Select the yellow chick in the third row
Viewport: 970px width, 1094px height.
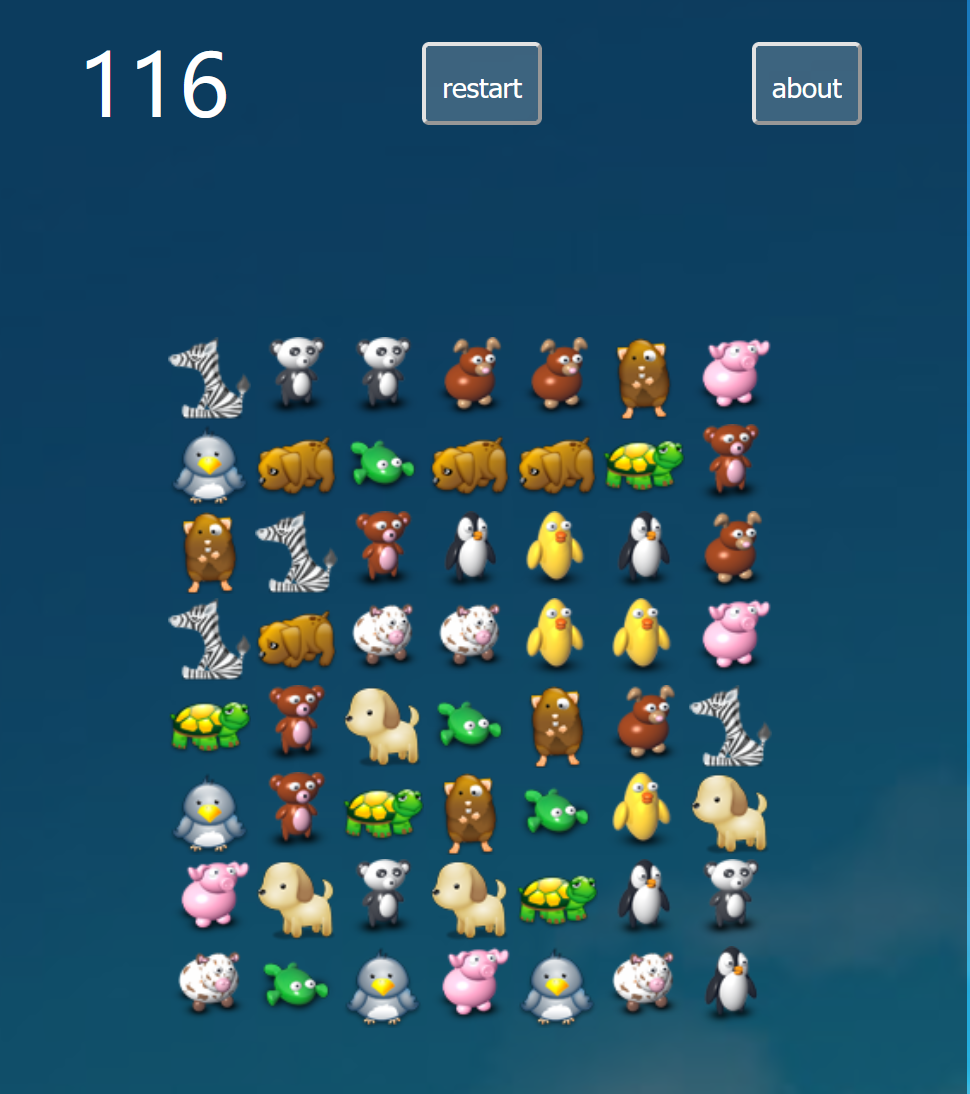click(554, 546)
